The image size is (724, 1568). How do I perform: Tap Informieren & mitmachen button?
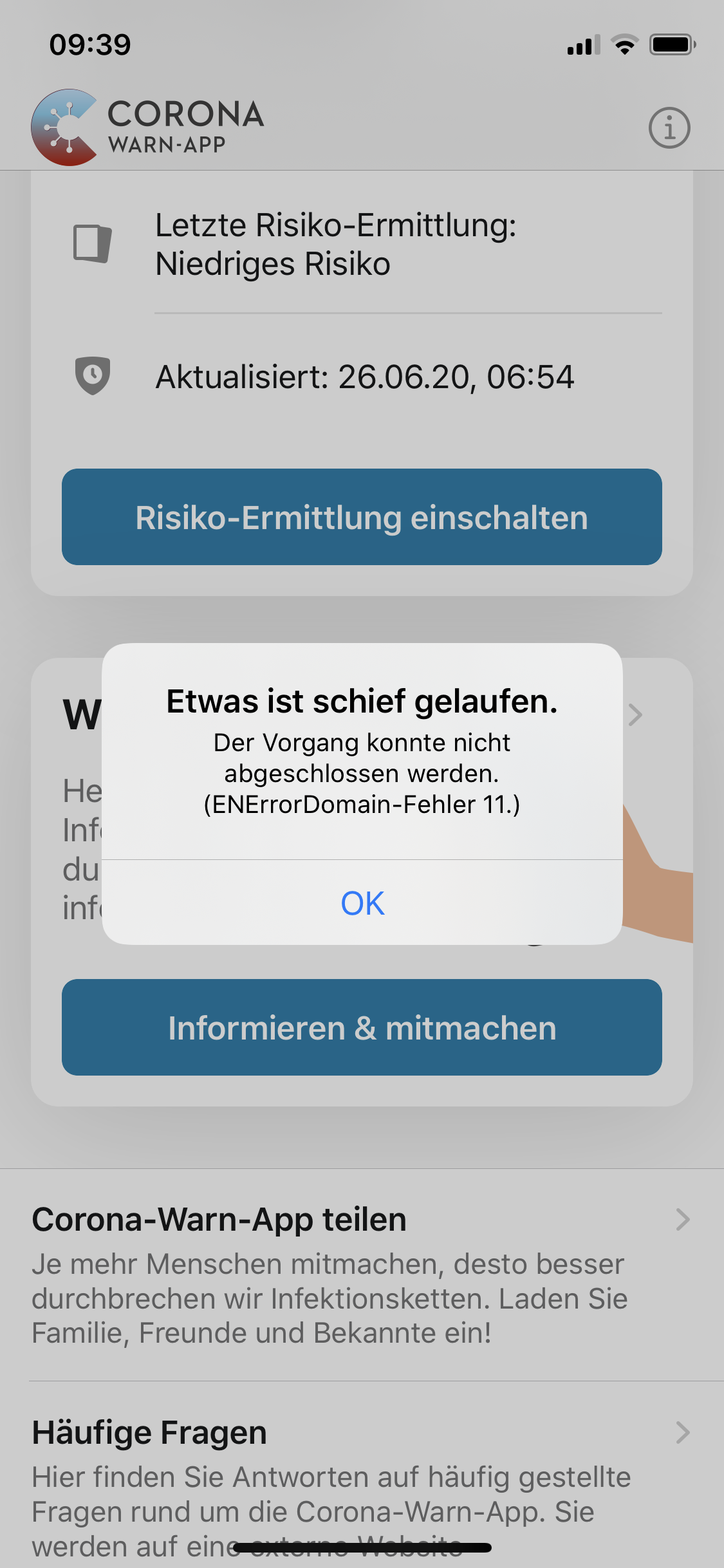tap(362, 1027)
